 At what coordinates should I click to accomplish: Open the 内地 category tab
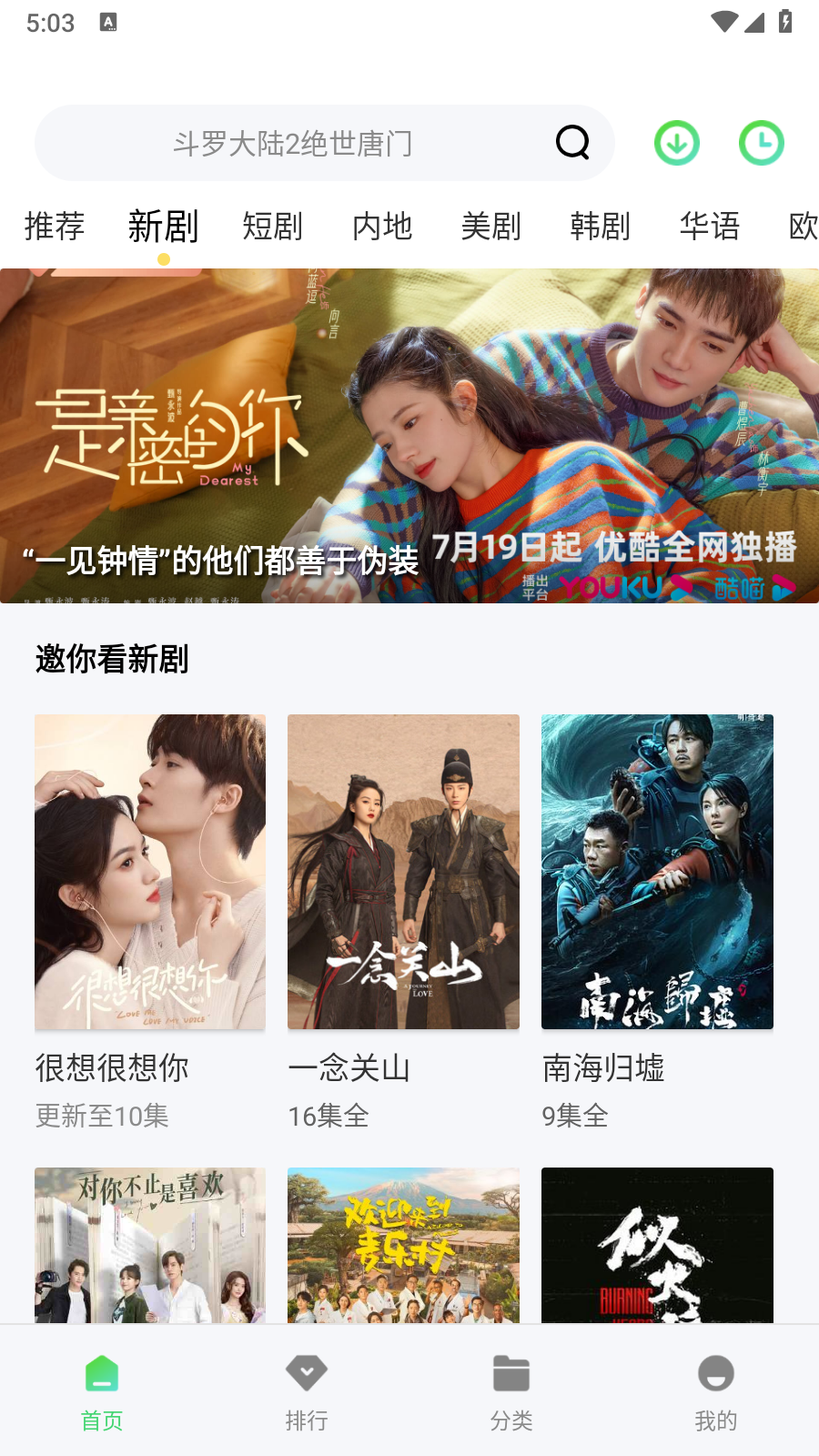[x=381, y=227]
